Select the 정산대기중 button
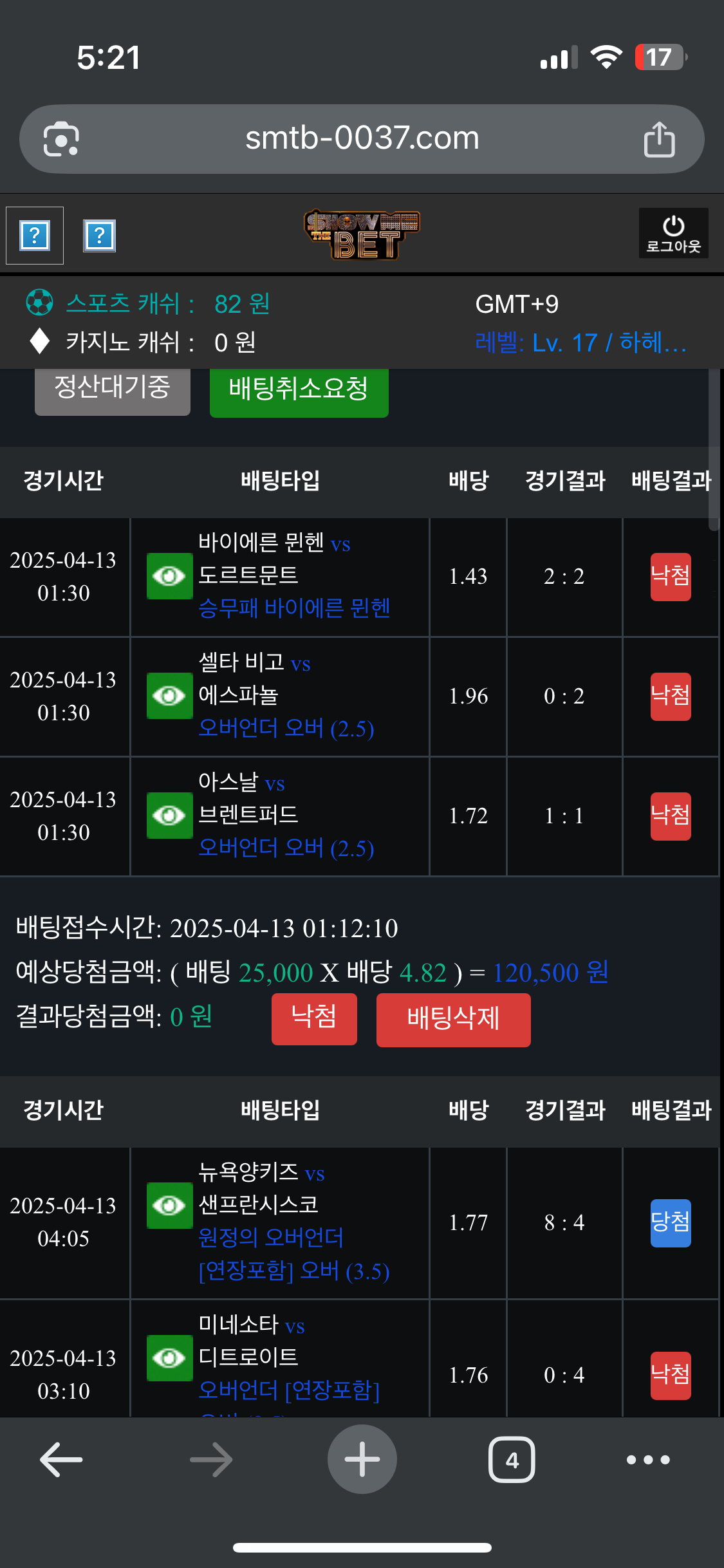The width and height of the screenshot is (724, 1568). [x=113, y=387]
